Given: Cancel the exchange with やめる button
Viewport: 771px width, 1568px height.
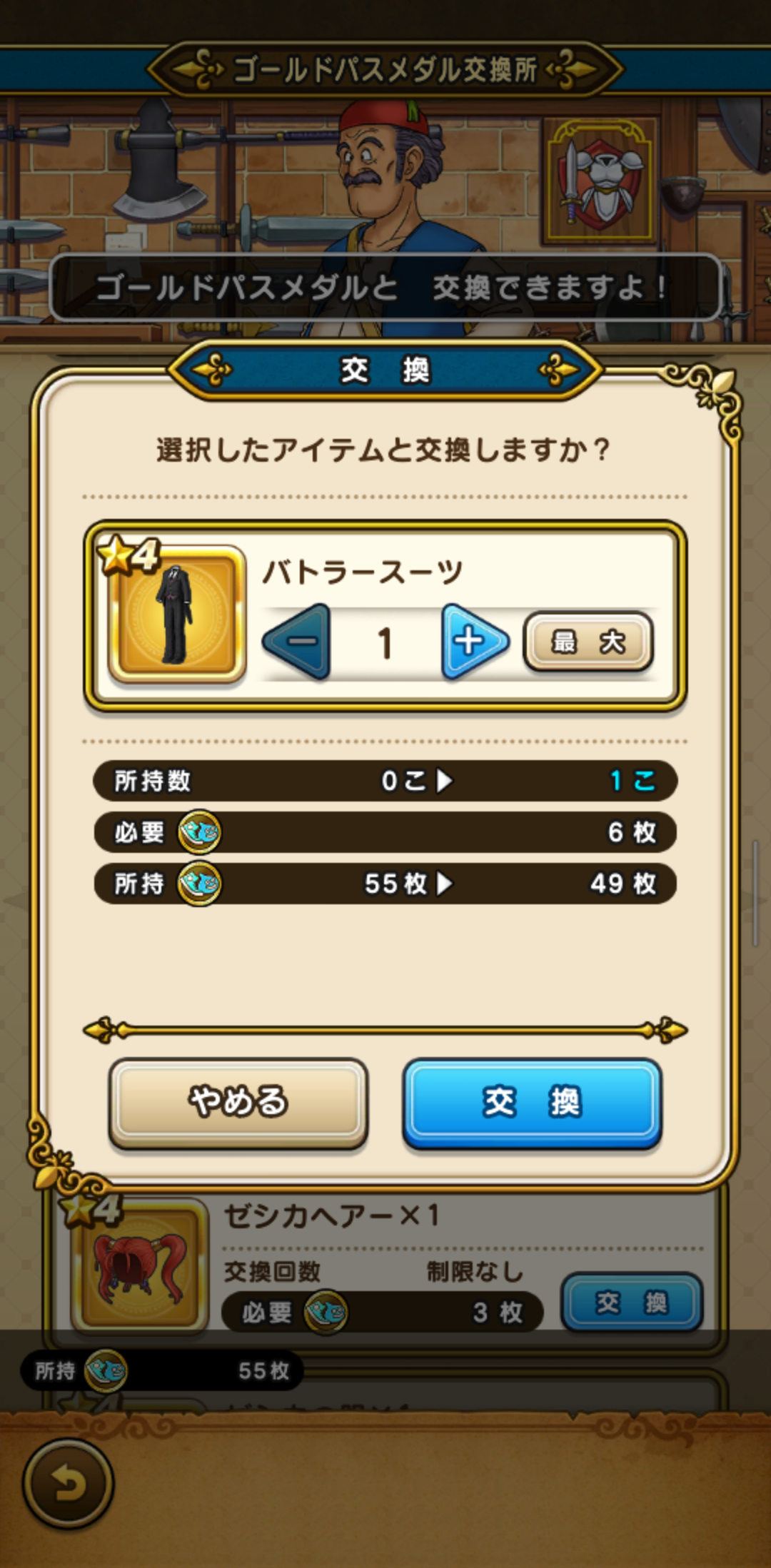Looking at the screenshot, I should 238,1102.
